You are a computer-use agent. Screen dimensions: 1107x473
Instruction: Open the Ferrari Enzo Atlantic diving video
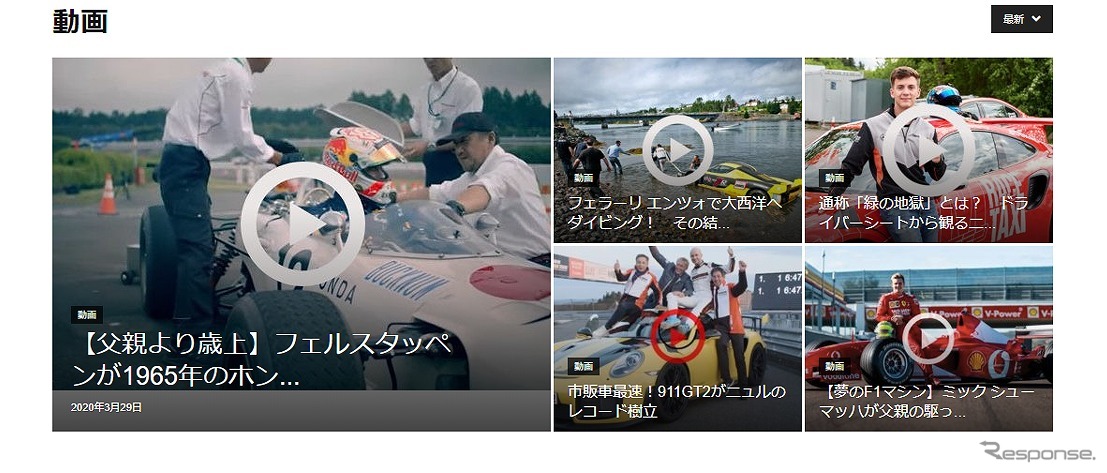coord(677,151)
